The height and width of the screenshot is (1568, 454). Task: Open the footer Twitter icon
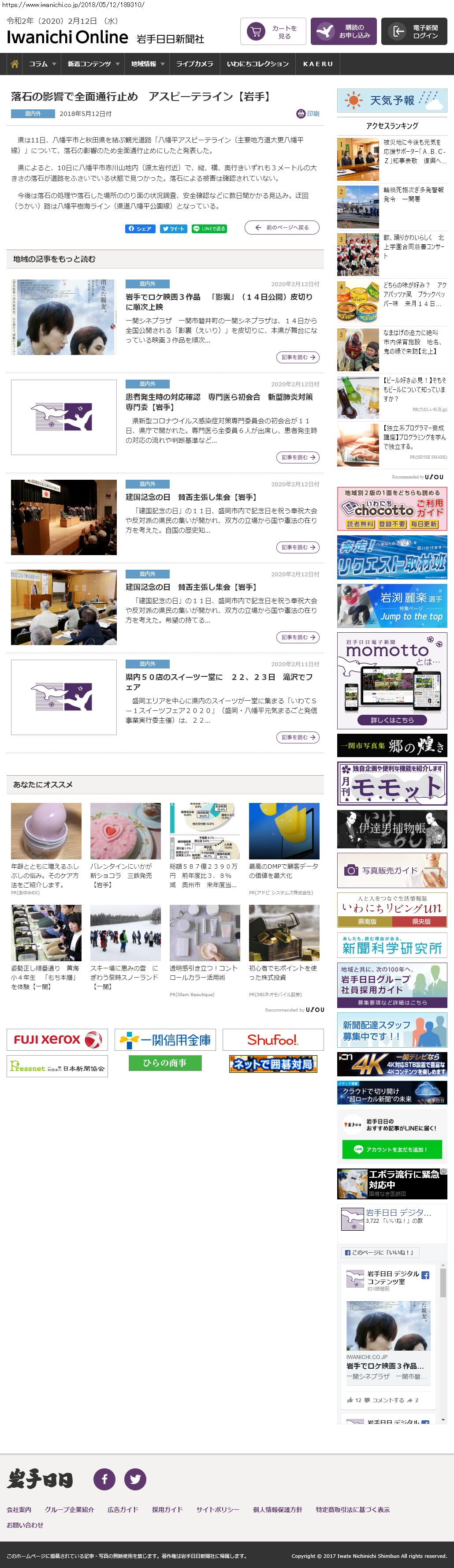click(135, 1478)
